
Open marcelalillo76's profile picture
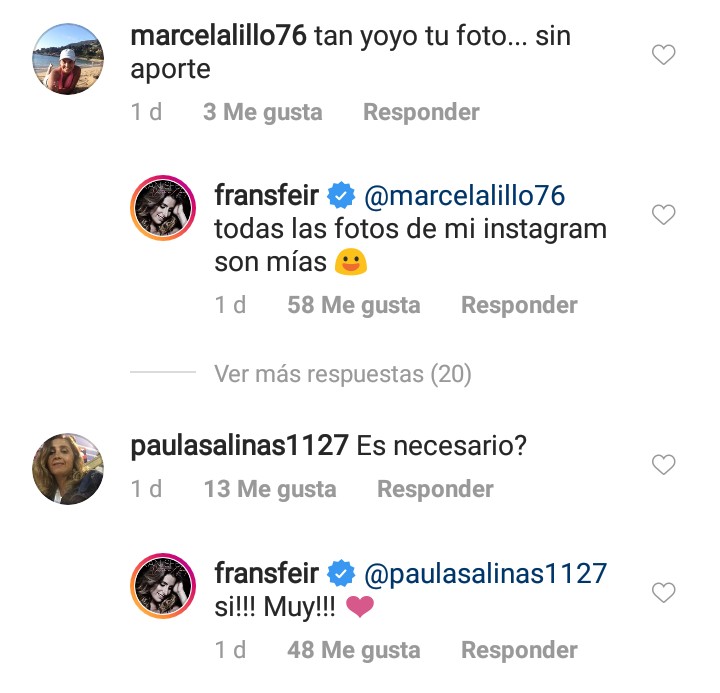pos(69,59)
